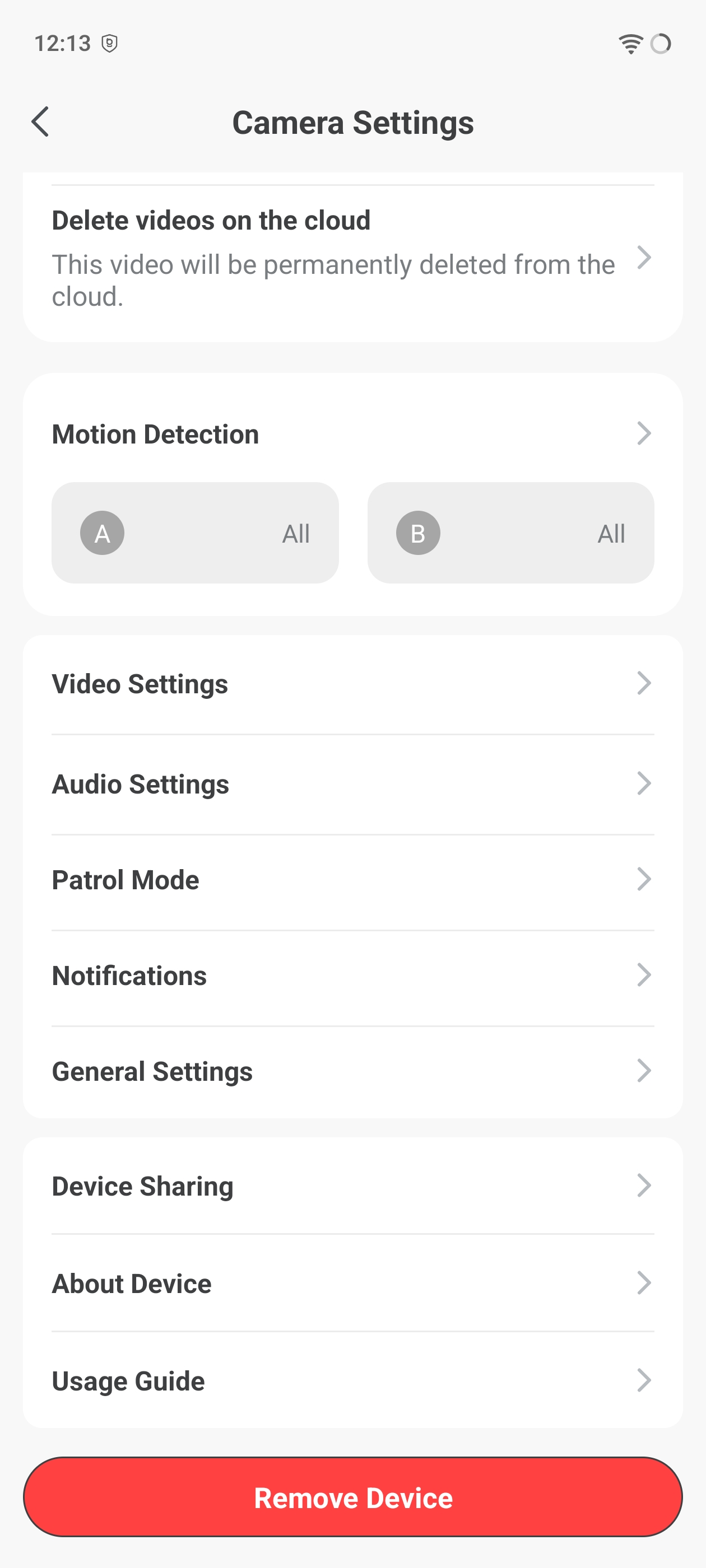Image resolution: width=706 pixels, height=1568 pixels.
Task: Go back from Camera Settings
Action: pyautogui.click(x=40, y=122)
